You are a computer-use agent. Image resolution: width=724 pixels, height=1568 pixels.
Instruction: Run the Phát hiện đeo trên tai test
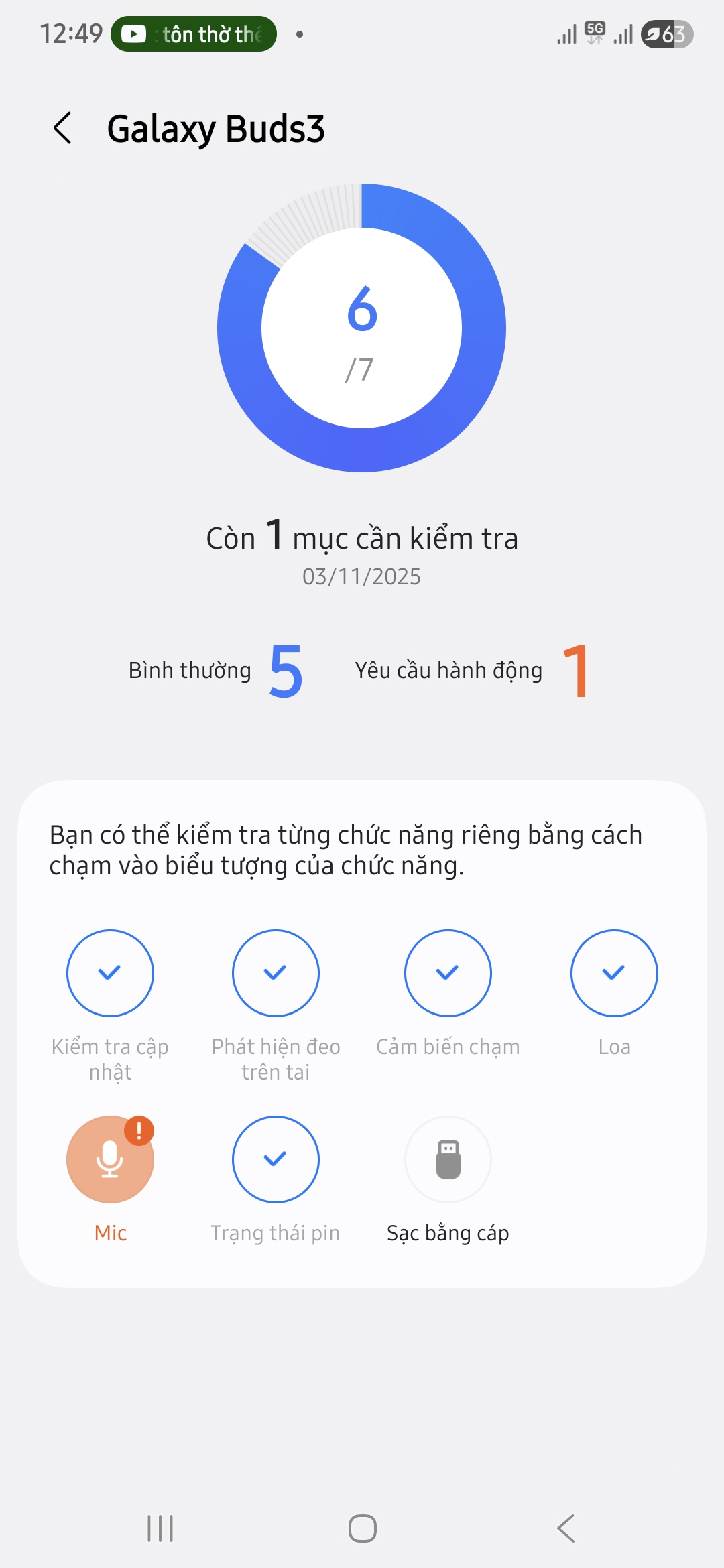click(276, 973)
